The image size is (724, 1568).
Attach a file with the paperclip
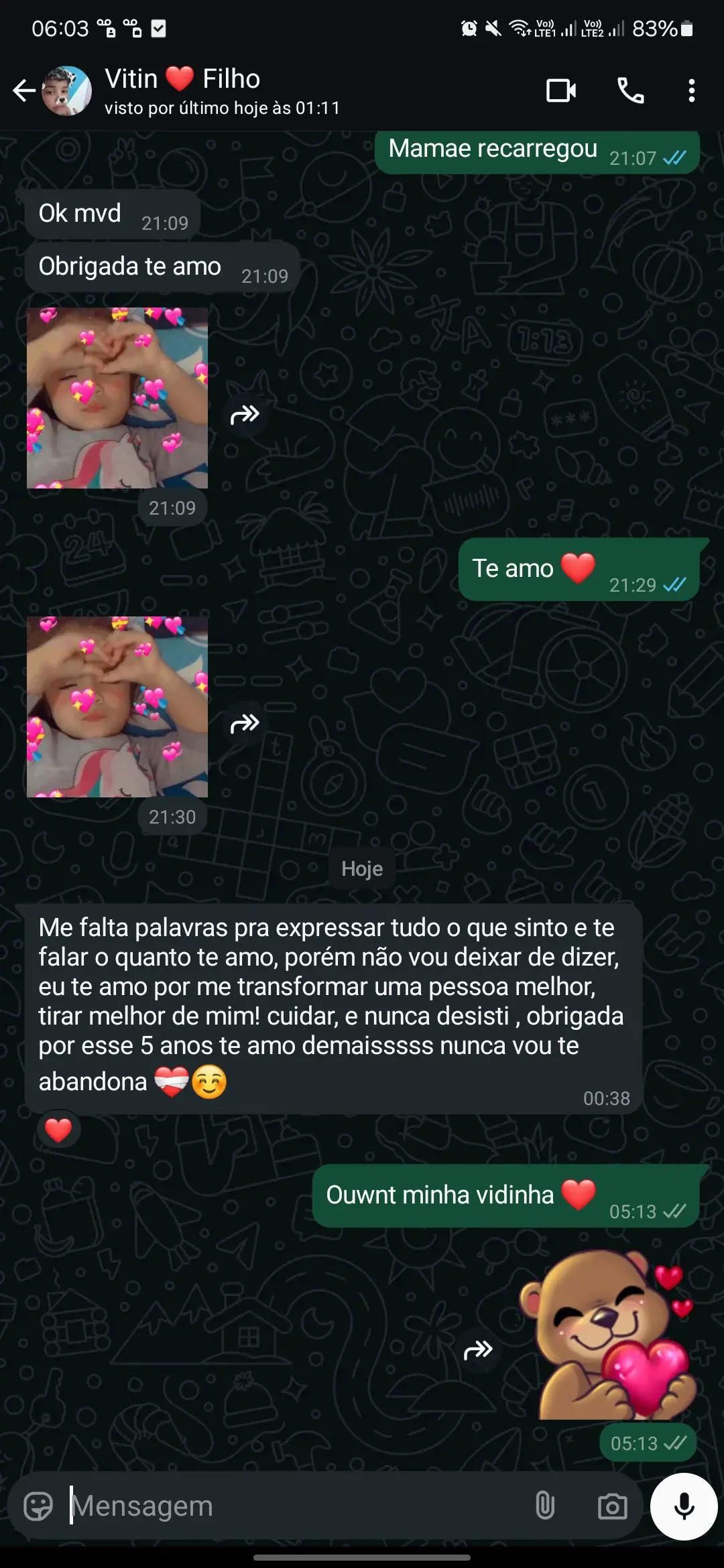coord(545,1506)
